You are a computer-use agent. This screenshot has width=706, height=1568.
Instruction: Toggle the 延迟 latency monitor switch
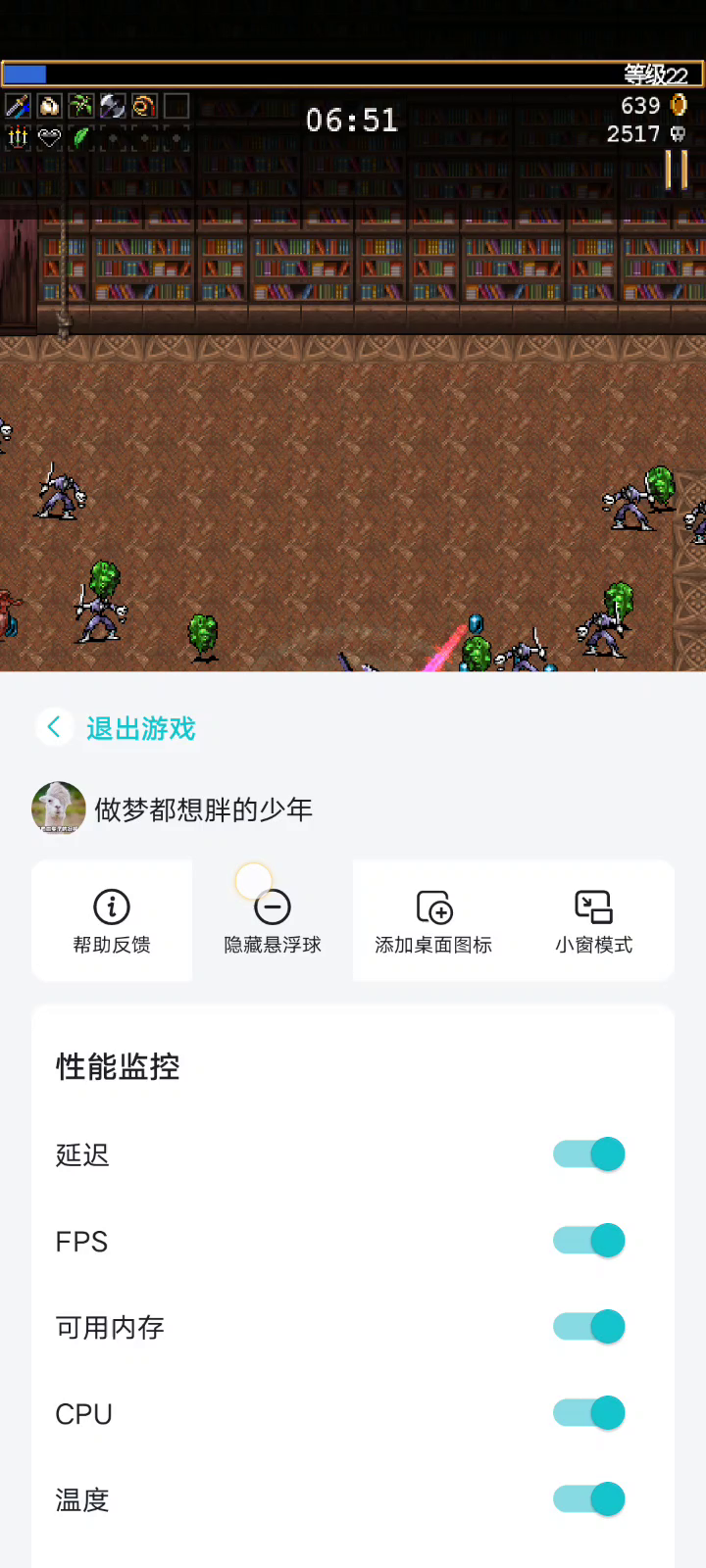[x=589, y=1154]
